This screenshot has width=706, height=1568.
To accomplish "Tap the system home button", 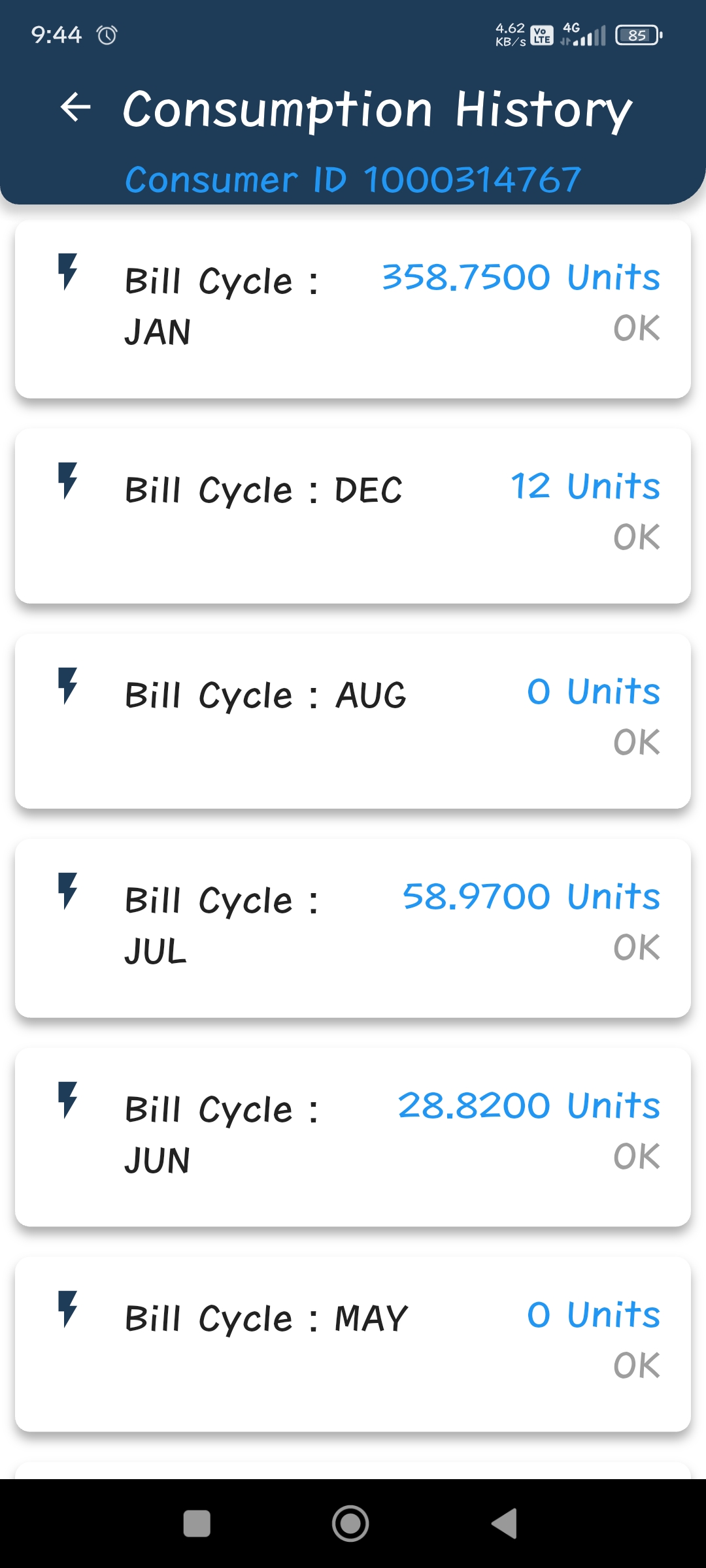I will pyautogui.click(x=350, y=1524).
